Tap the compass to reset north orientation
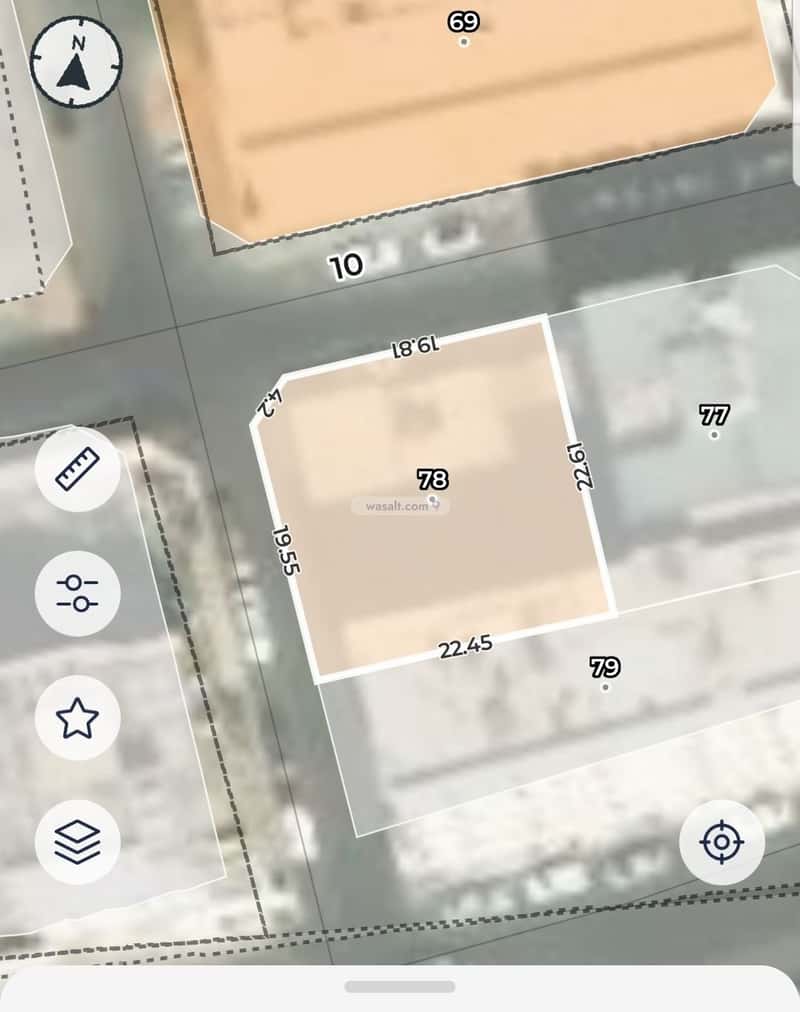This screenshot has height=1012, width=800. coord(77,61)
